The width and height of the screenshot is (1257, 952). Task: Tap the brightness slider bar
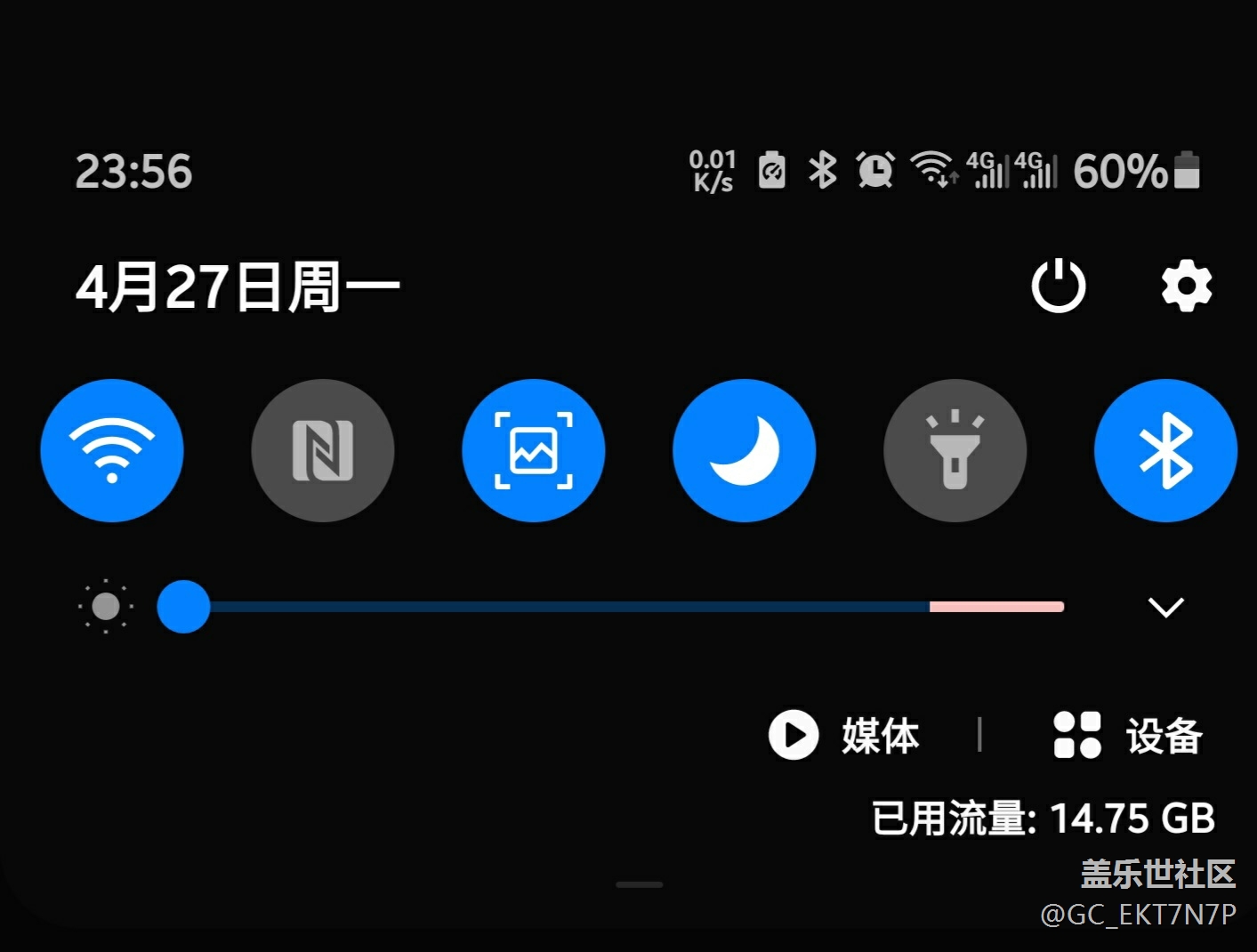point(623,607)
